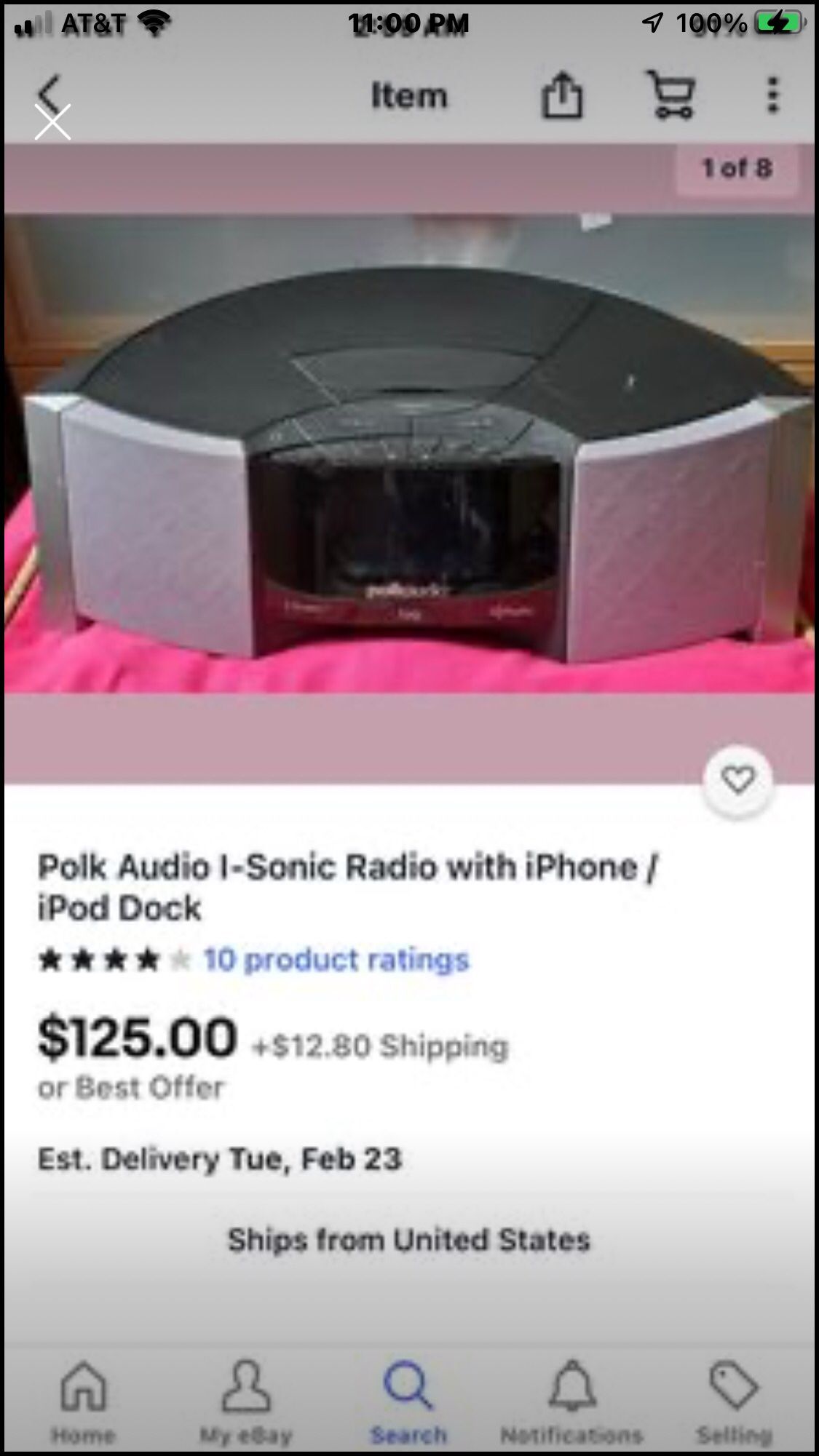The image size is (819, 1456).
Task: Tap or Best Offer option
Action: click(x=132, y=1088)
